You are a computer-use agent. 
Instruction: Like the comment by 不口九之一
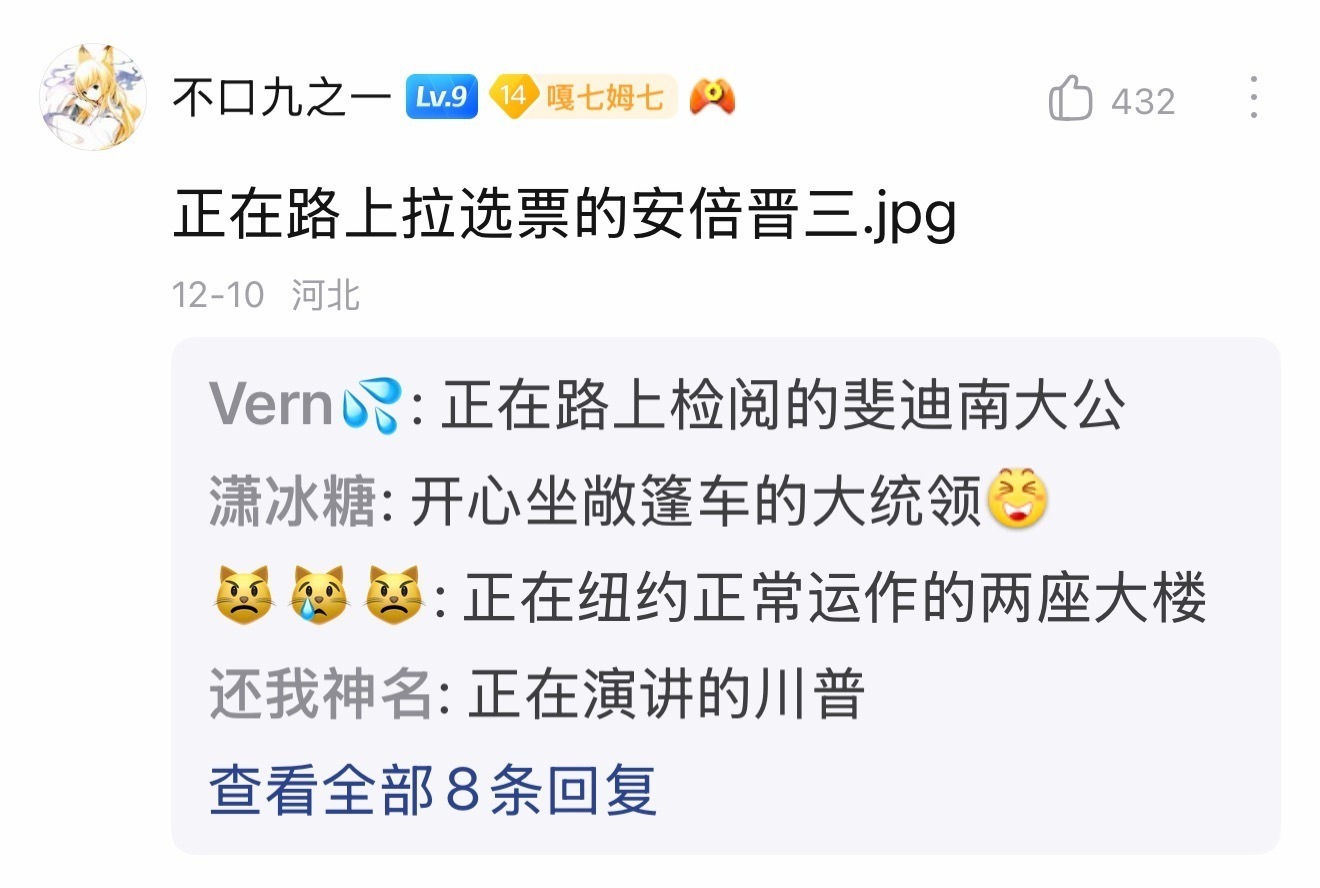tap(1071, 100)
